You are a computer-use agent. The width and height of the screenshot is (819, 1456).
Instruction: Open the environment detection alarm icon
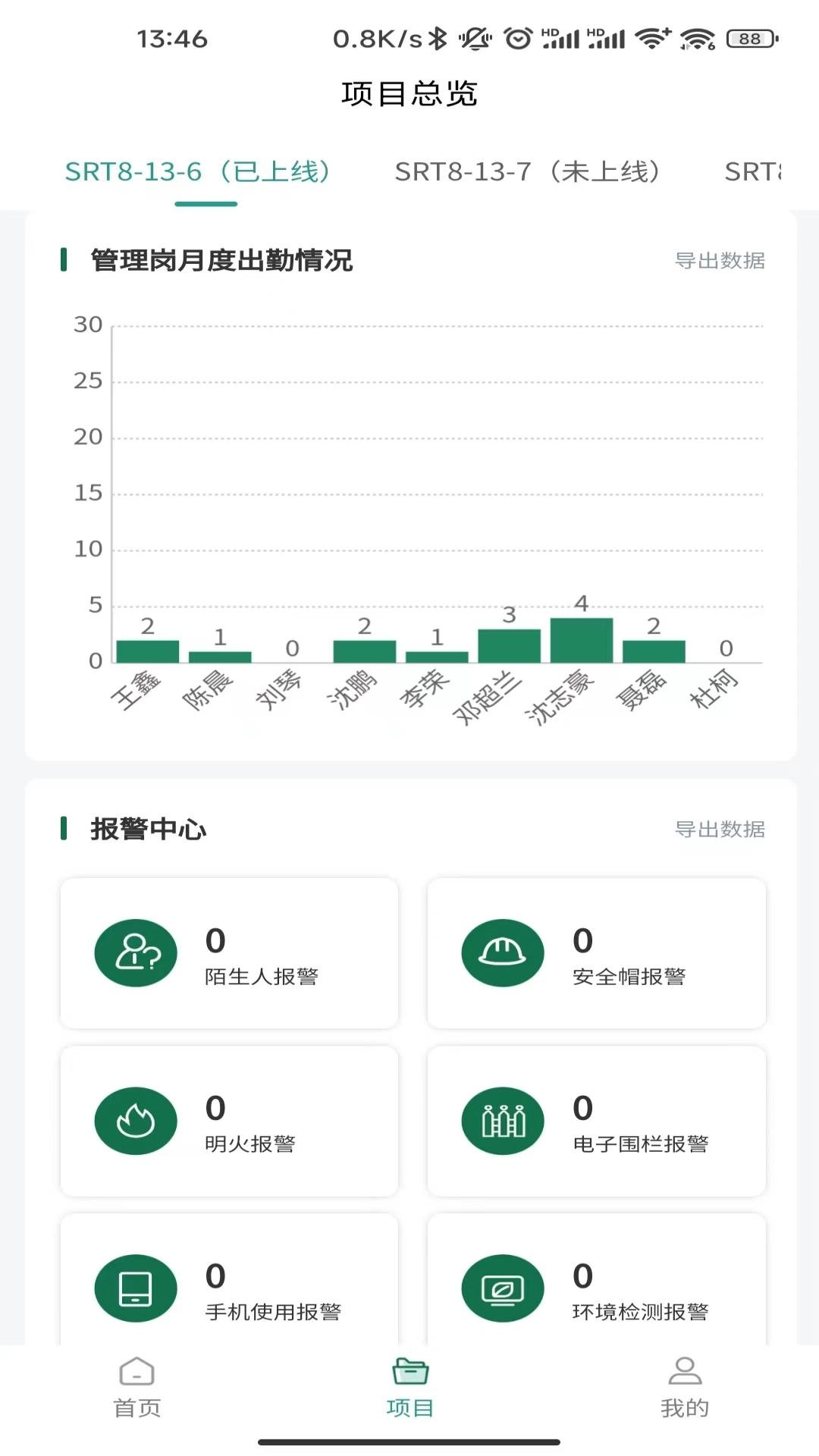pos(502,1288)
